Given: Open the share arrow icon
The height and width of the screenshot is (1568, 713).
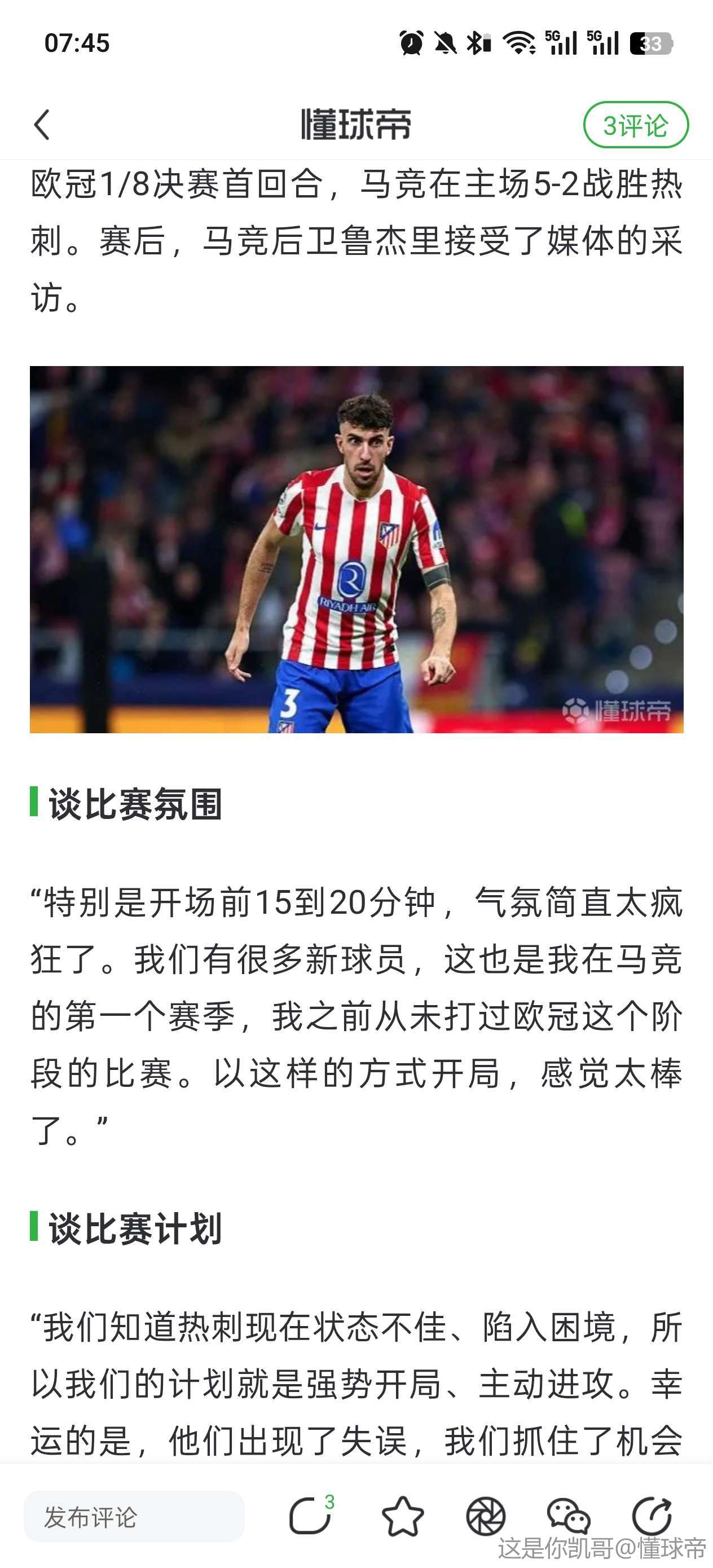Looking at the screenshot, I should point(652,1516).
